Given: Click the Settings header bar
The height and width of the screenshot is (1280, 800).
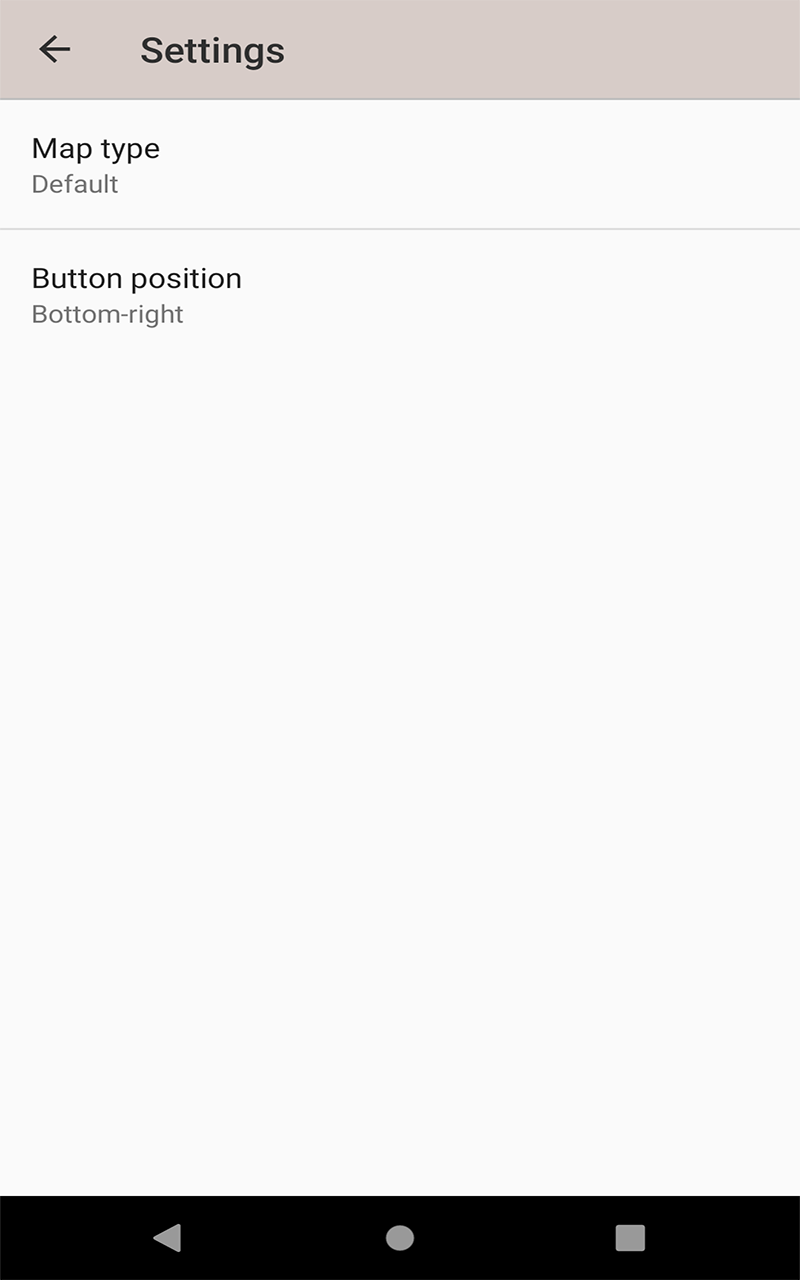Looking at the screenshot, I should (x=400, y=48).
